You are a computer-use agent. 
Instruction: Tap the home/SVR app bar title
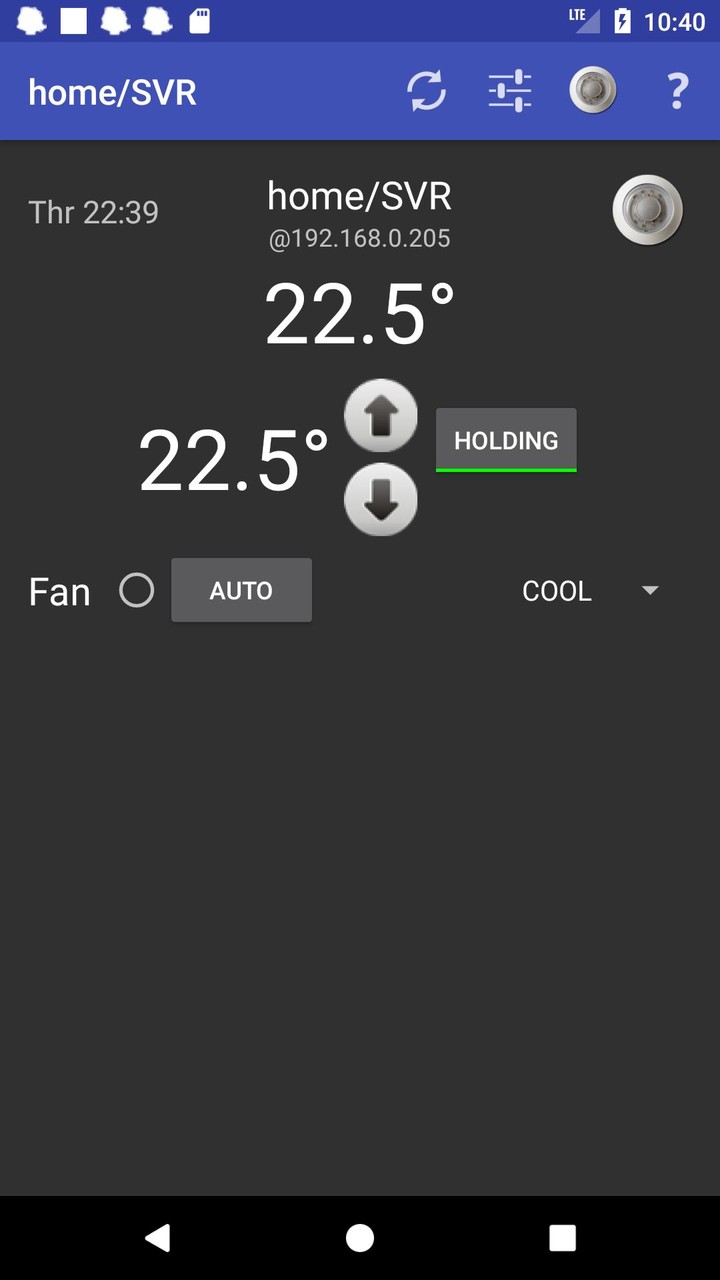pos(112,91)
